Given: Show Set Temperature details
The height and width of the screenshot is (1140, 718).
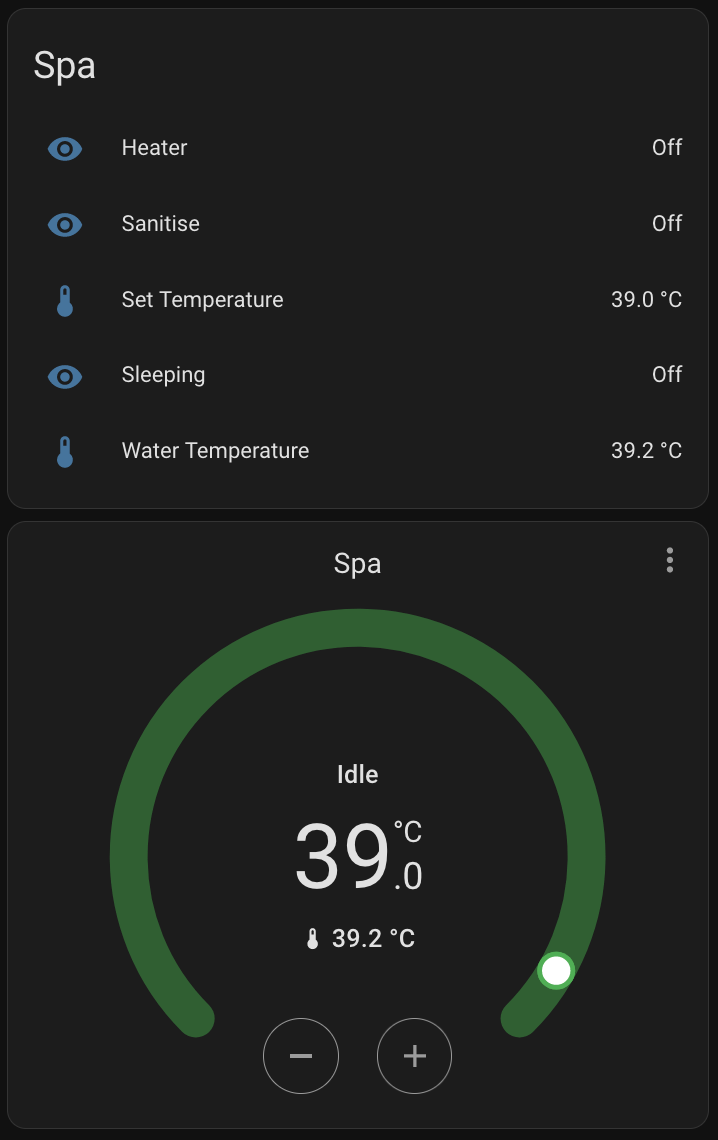Looking at the screenshot, I should tap(203, 300).
